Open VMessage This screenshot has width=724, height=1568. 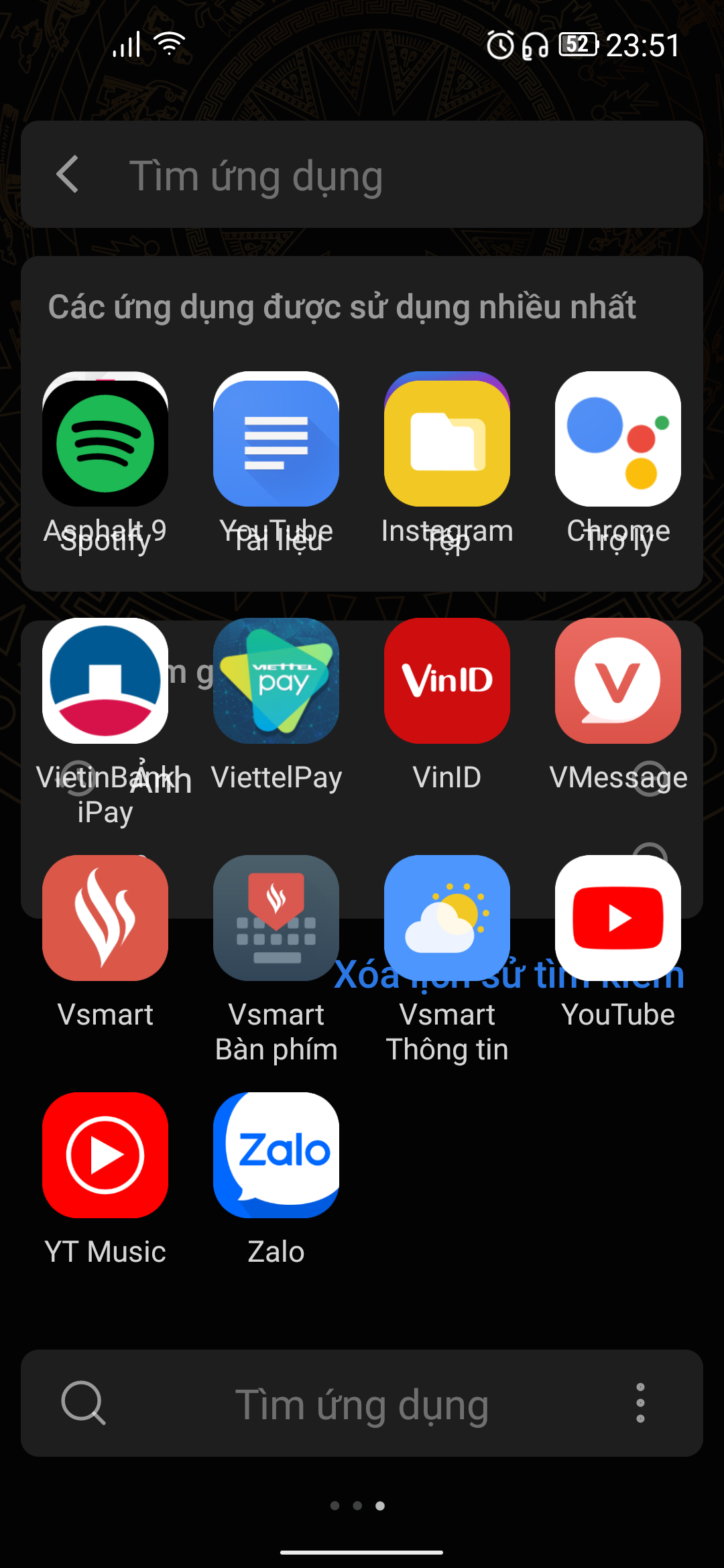[x=618, y=681]
